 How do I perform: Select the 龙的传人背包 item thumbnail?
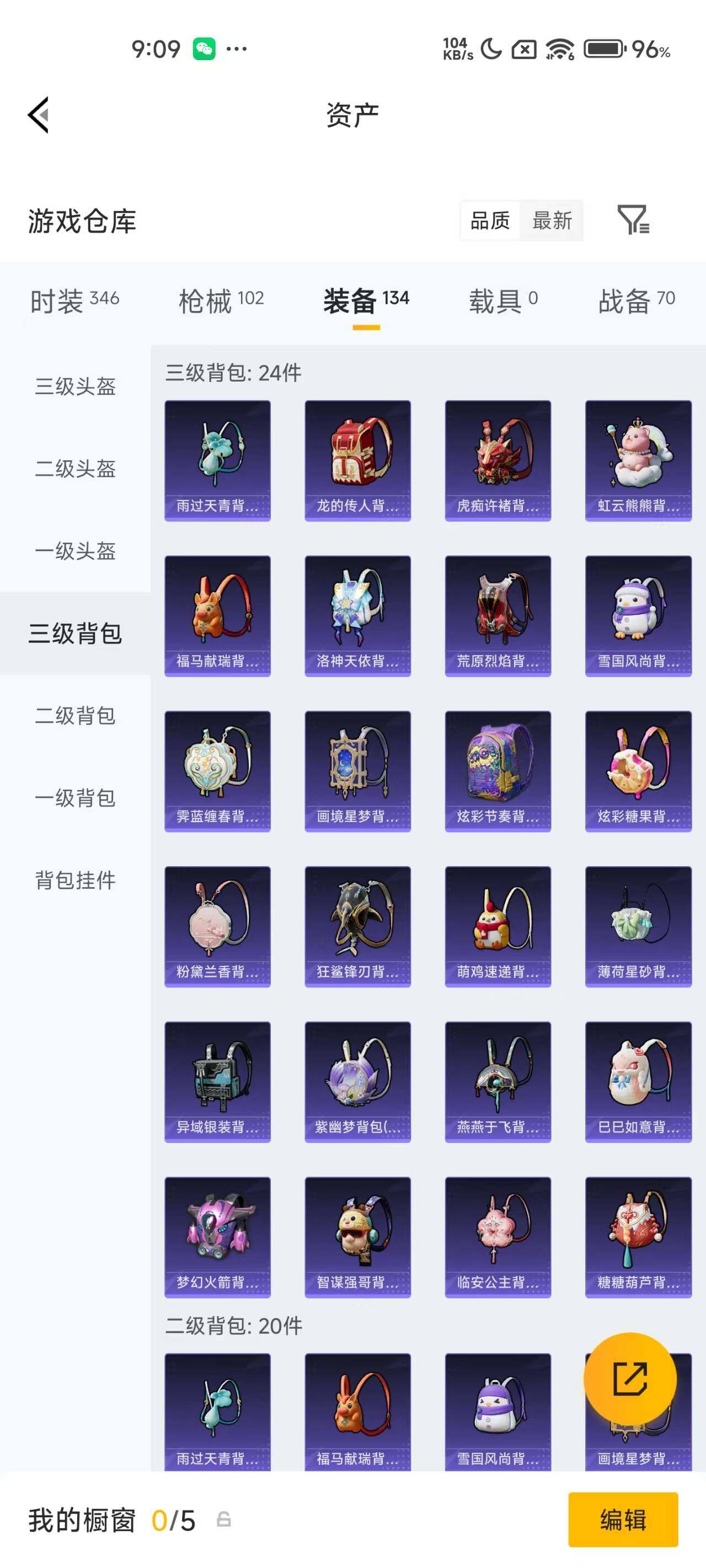pos(357,460)
